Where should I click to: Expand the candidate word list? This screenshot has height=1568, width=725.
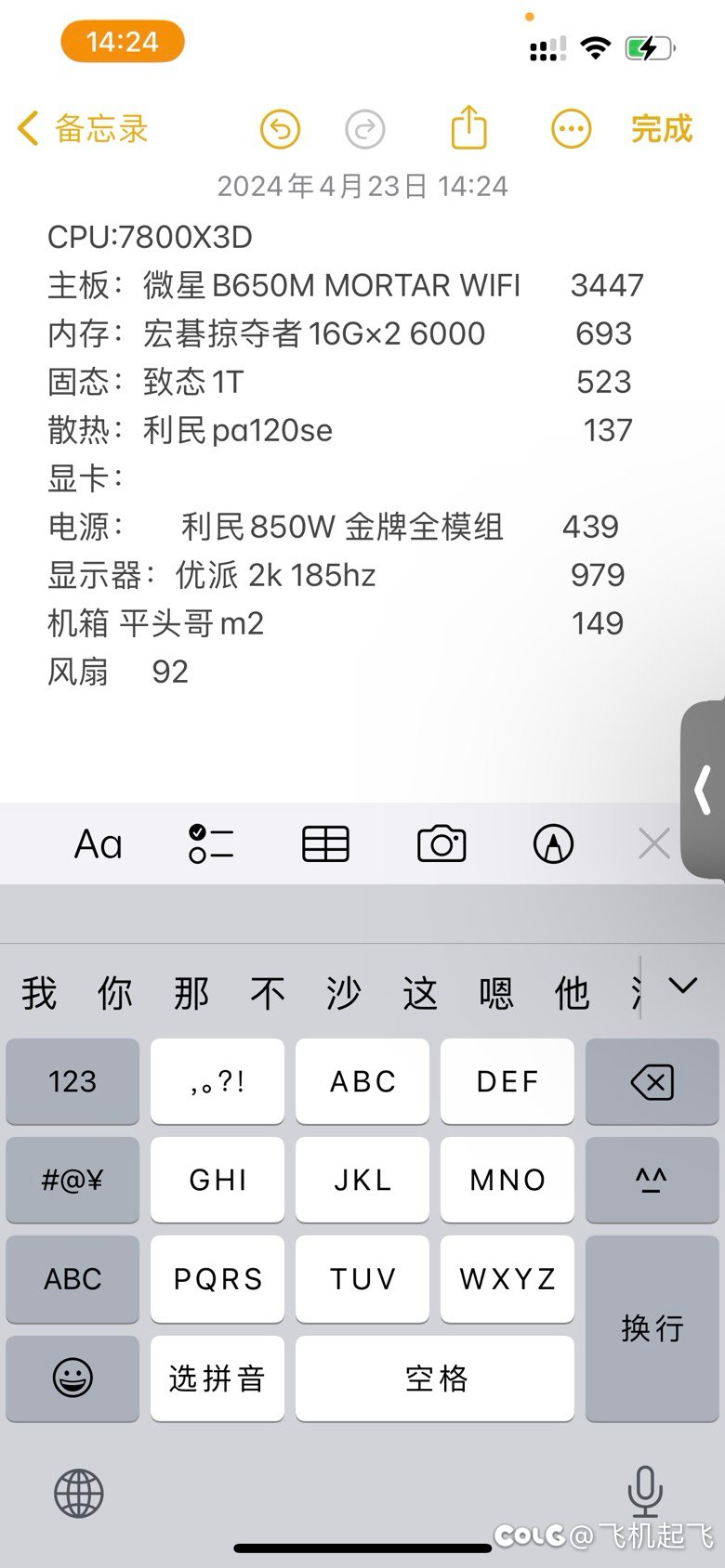[683, 986]
